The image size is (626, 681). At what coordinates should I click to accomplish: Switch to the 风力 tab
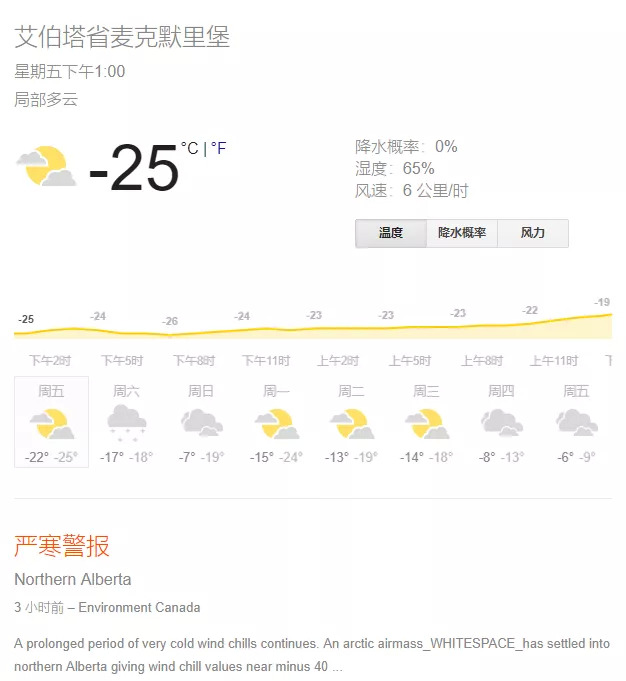pyautogui.click(x=533, y=234)
